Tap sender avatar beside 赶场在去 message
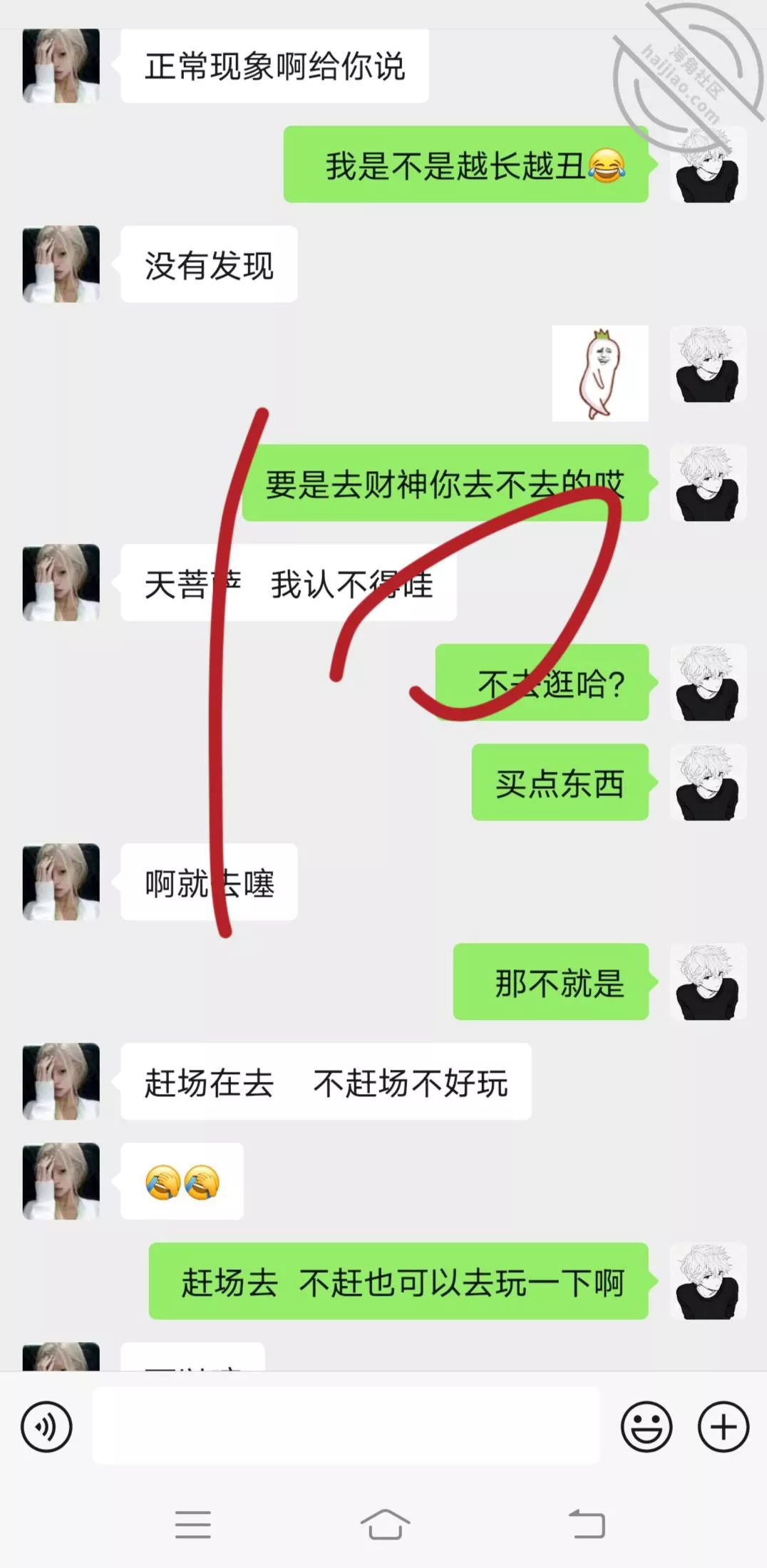This screenshot has width=767, height=1568. point(61,1081)
